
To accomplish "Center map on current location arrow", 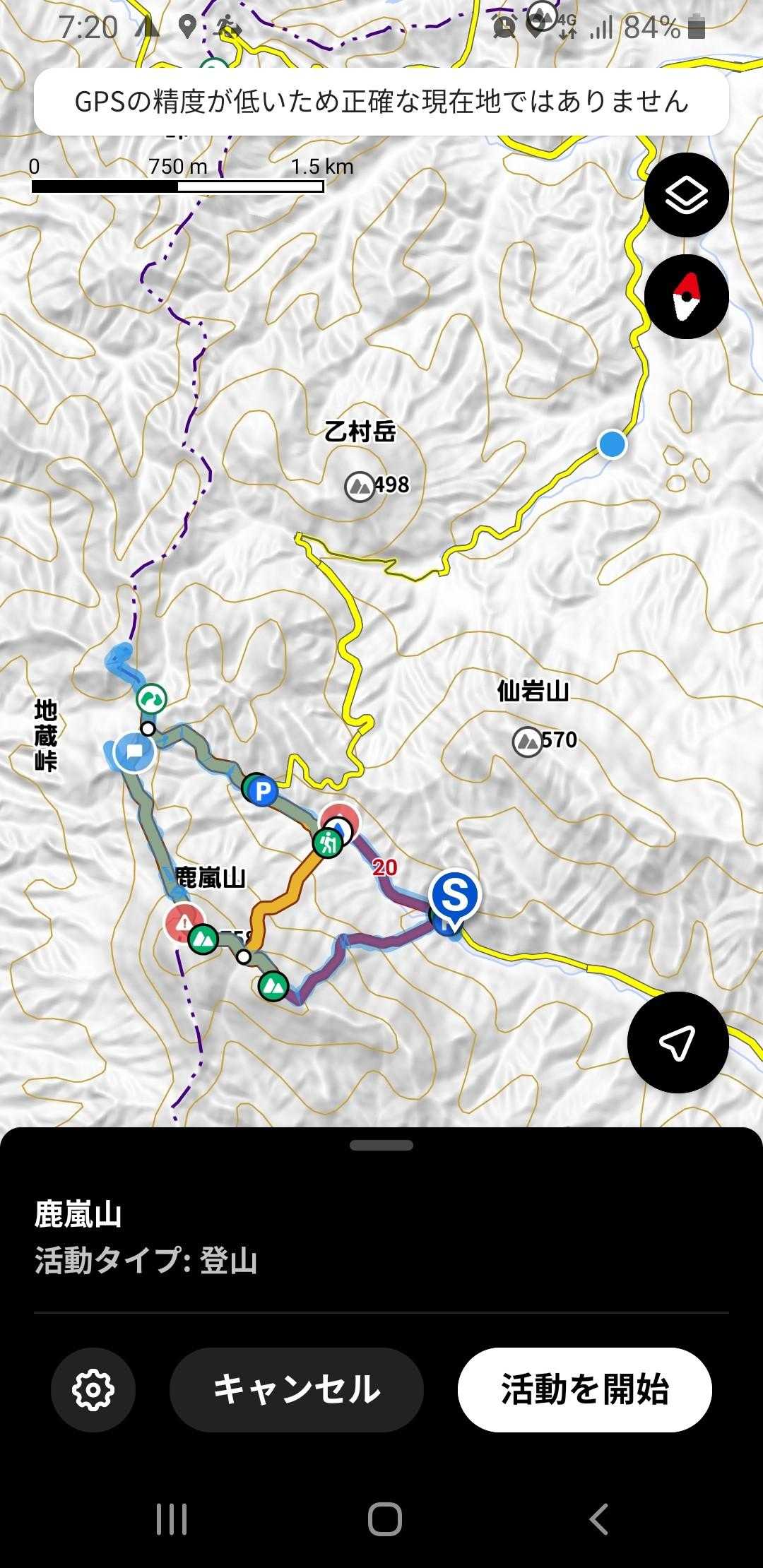I will (678, 1043).
